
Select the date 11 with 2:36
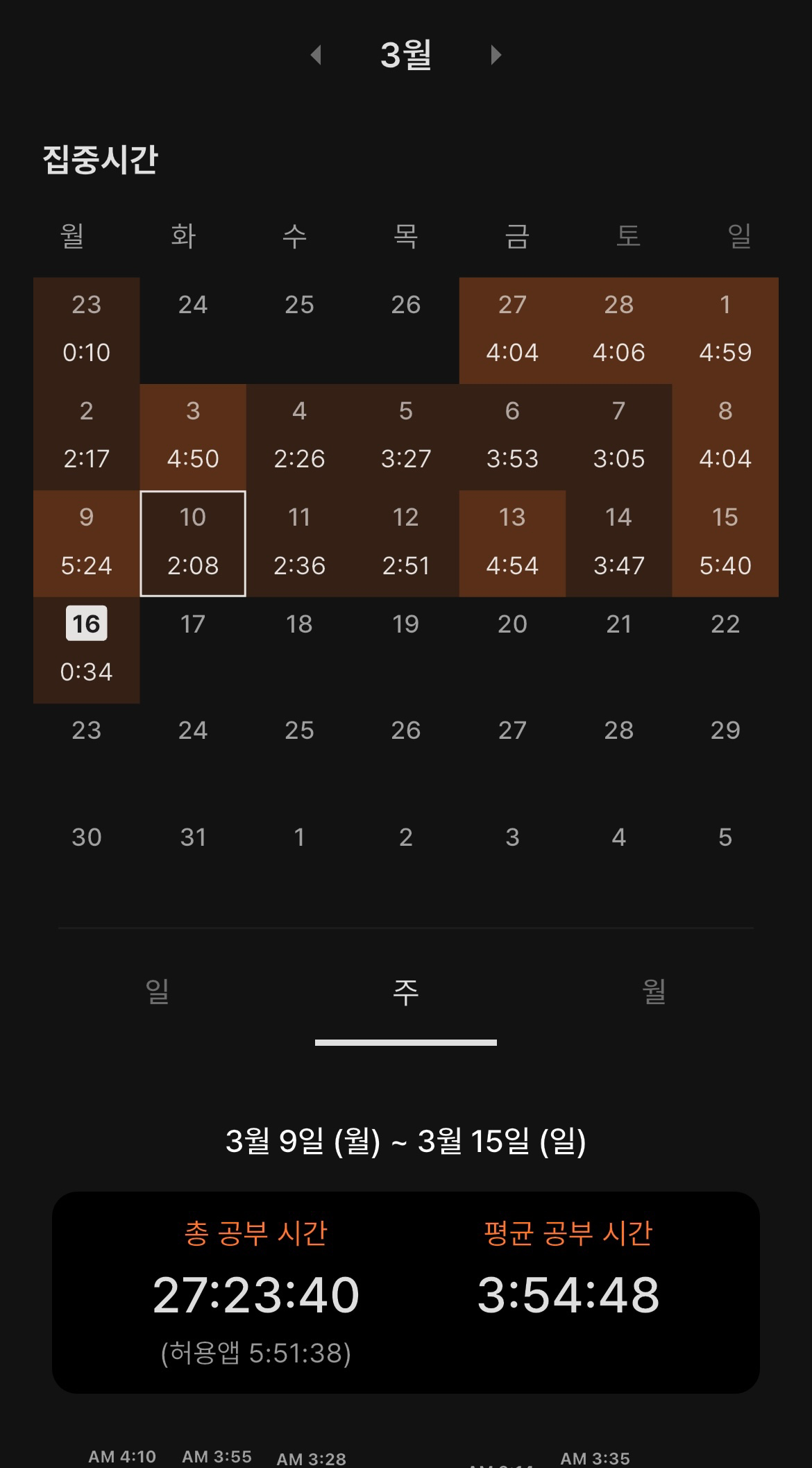coord(299,543)
